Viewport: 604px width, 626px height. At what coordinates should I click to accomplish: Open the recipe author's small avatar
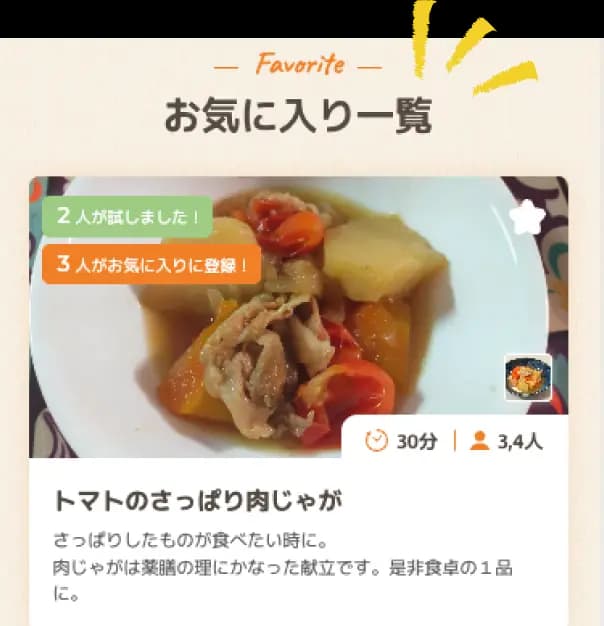point(528,378)
